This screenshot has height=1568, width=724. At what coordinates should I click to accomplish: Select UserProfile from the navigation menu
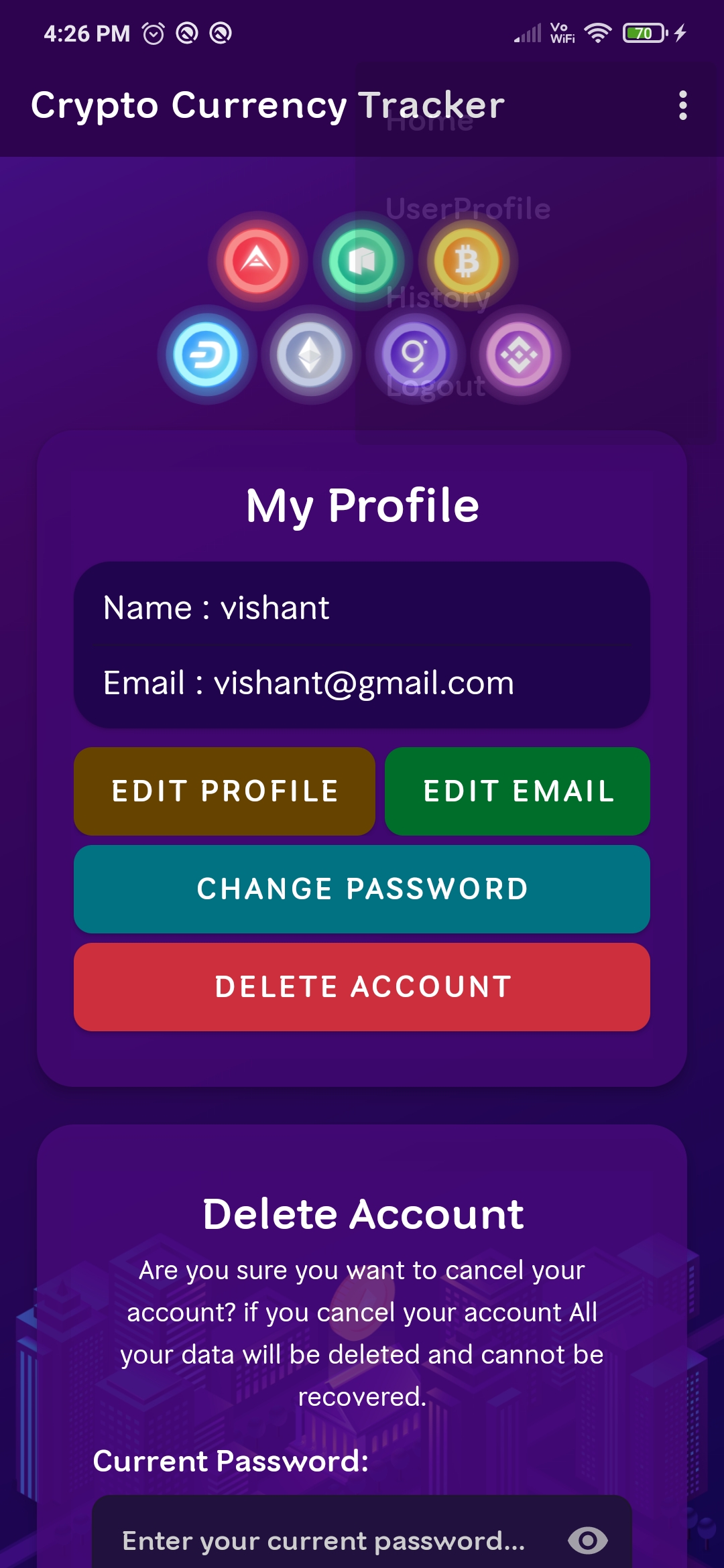pyautogui.click(x=469, y=208)
